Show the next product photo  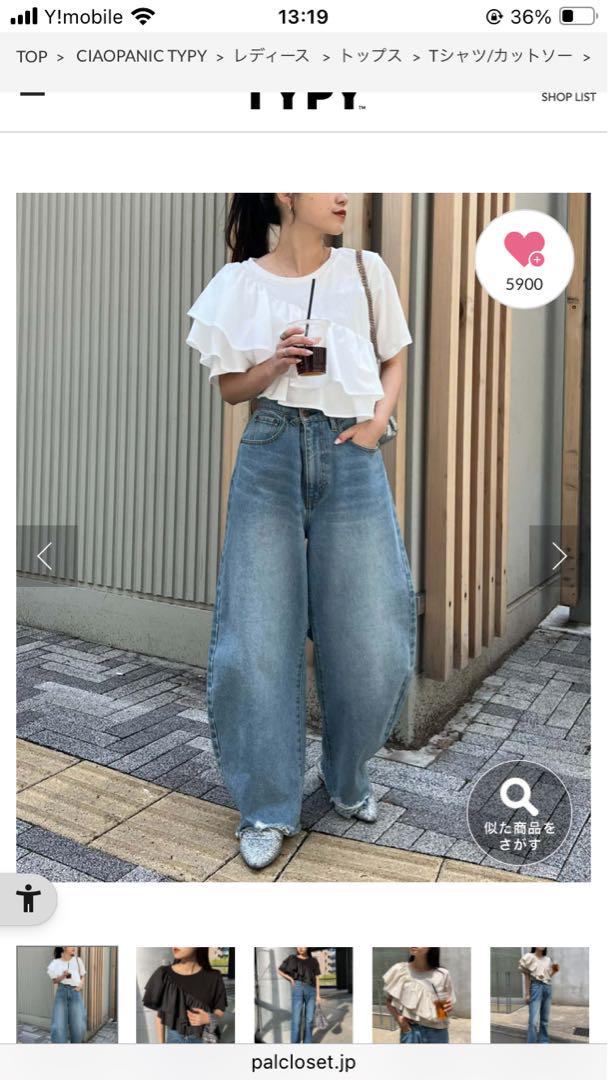[x=559, y=556]
